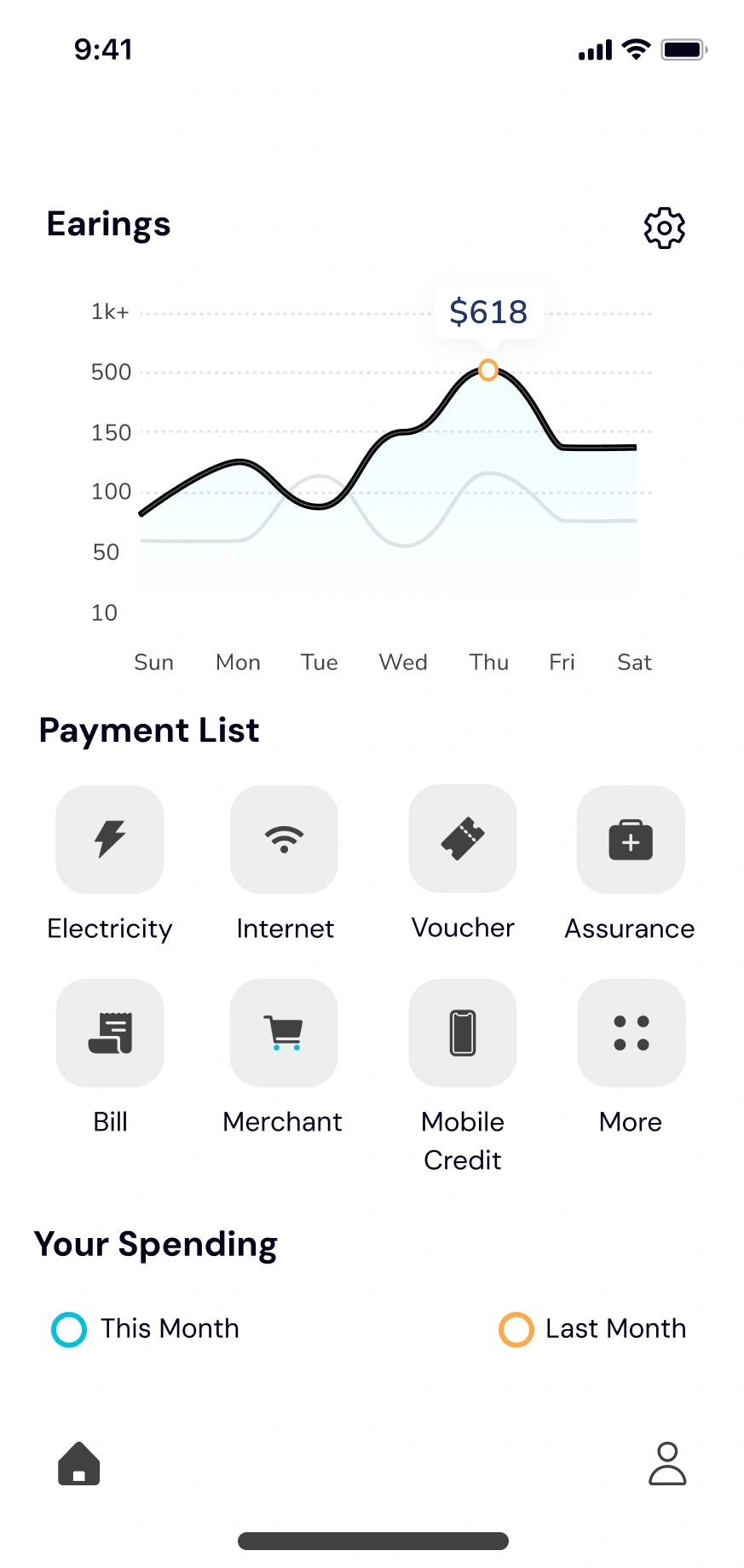Tap the Mobile Credit tile
The width and height of the screenshot is (744, 1568).
(463, 1033)
